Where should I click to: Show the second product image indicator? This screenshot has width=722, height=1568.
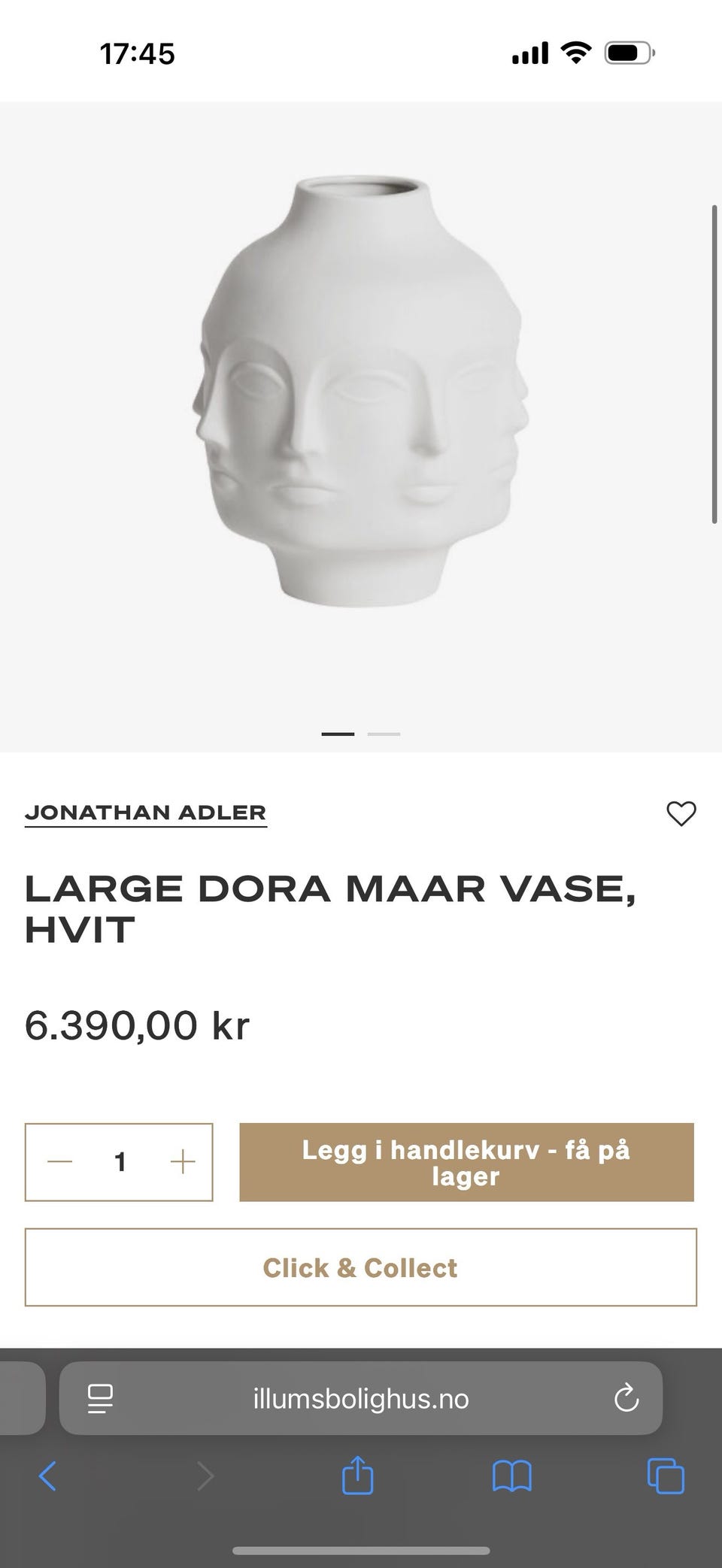tap(384, 734)
